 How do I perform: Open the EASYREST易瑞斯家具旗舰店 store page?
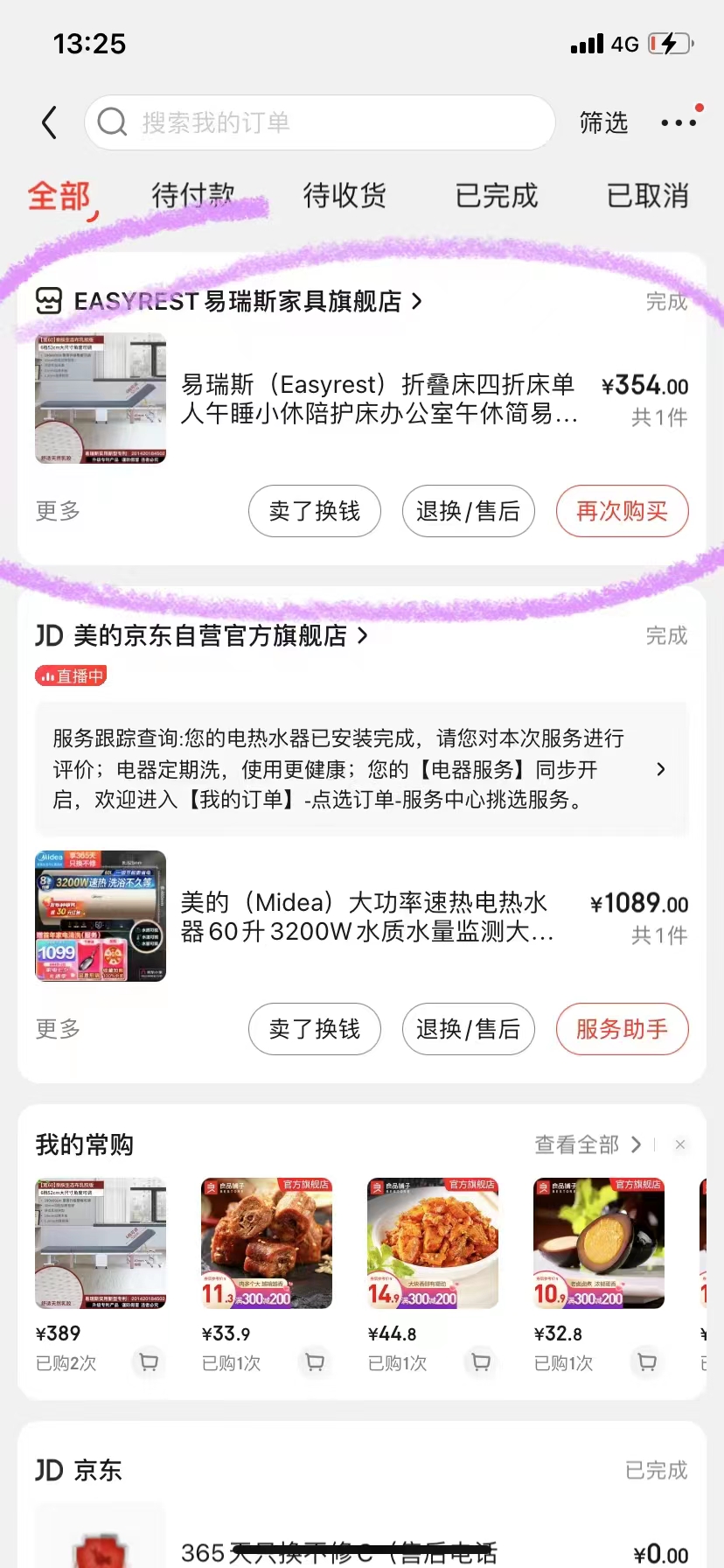point(229,302)
